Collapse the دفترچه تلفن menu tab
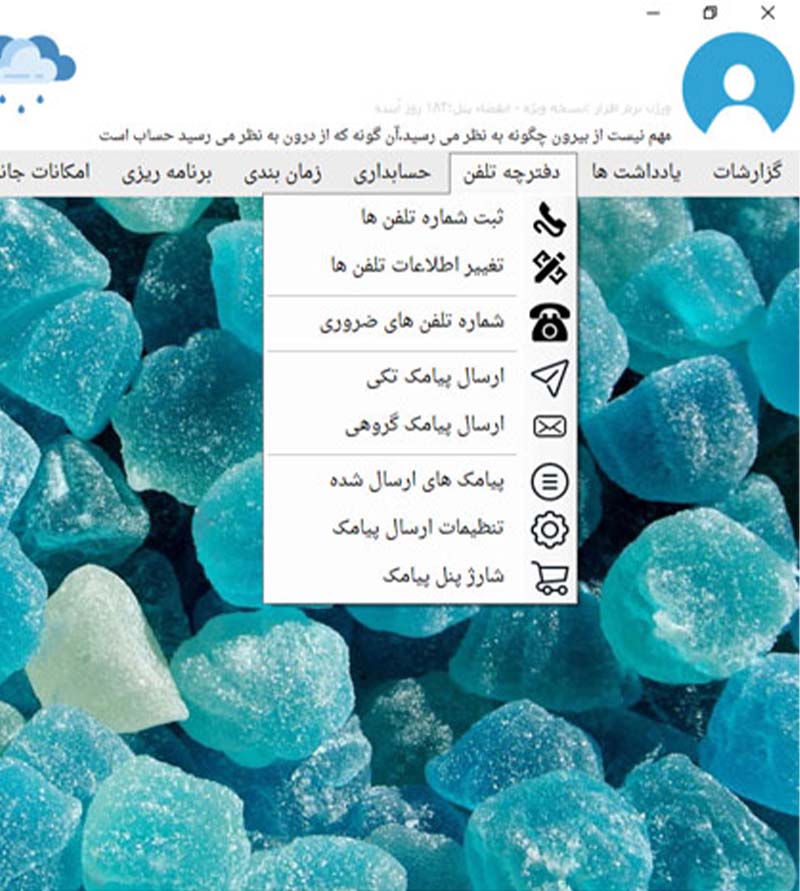800x891 pixels. click(513, 172)
